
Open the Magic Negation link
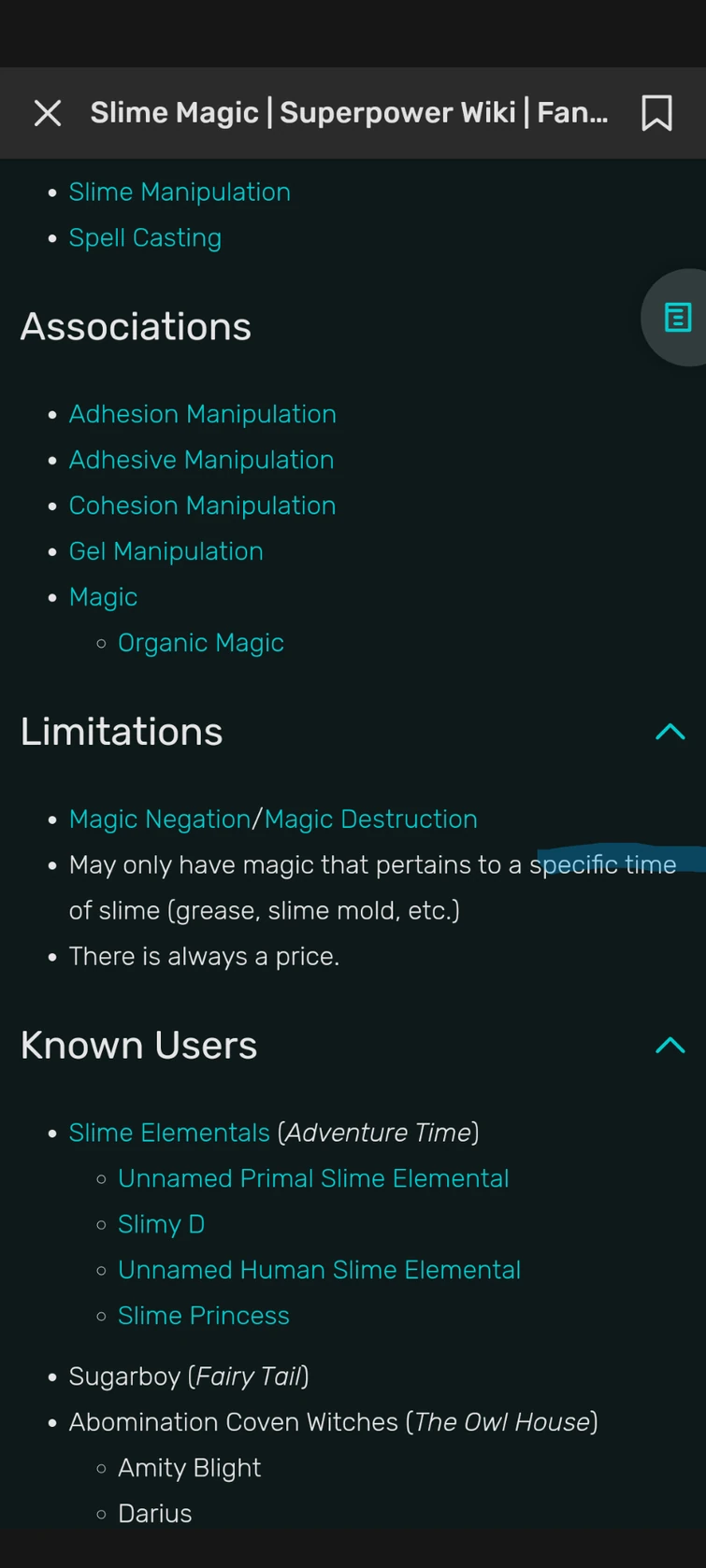[159, 819]
